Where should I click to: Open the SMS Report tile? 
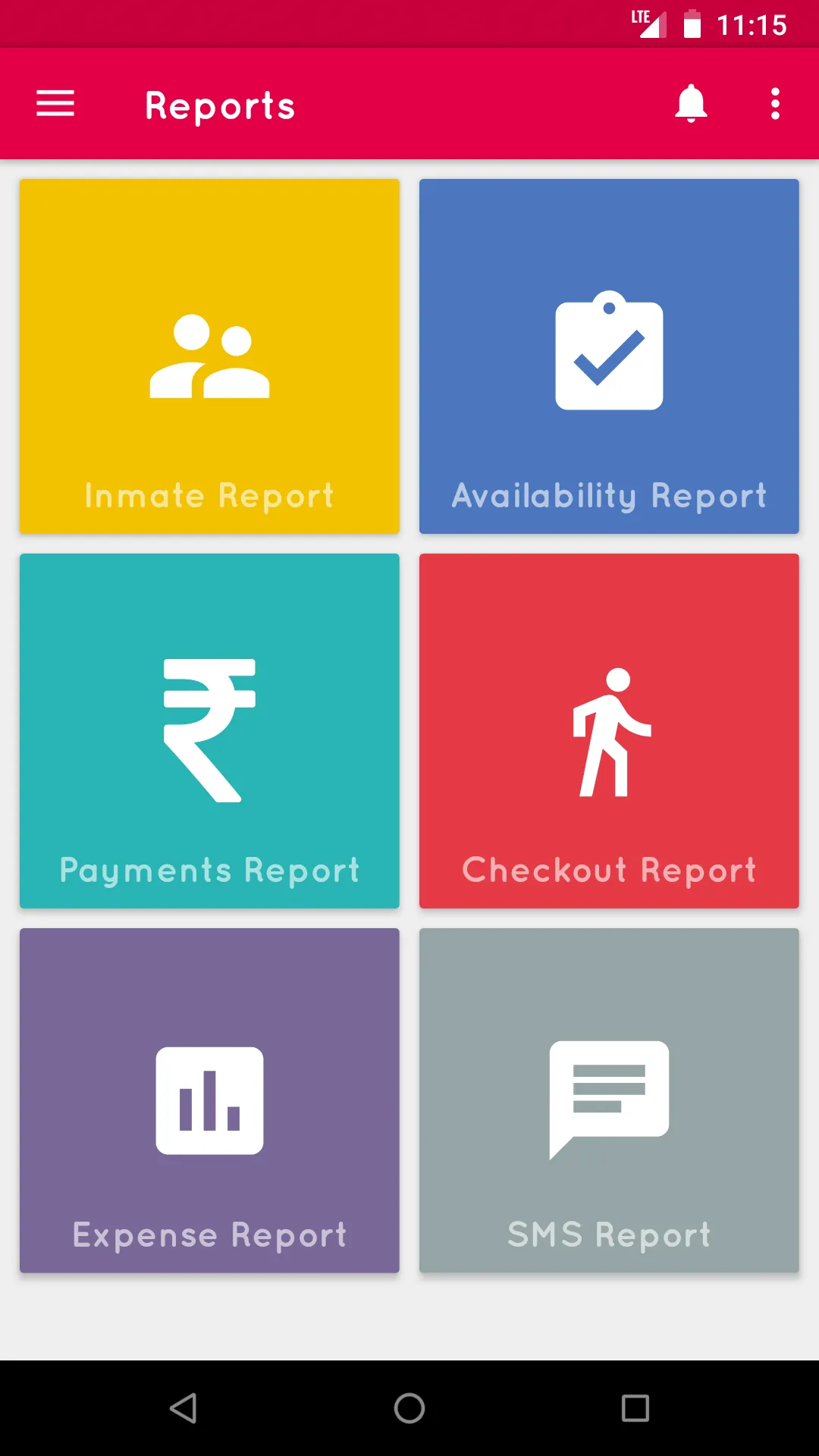tap(609, 1100)
